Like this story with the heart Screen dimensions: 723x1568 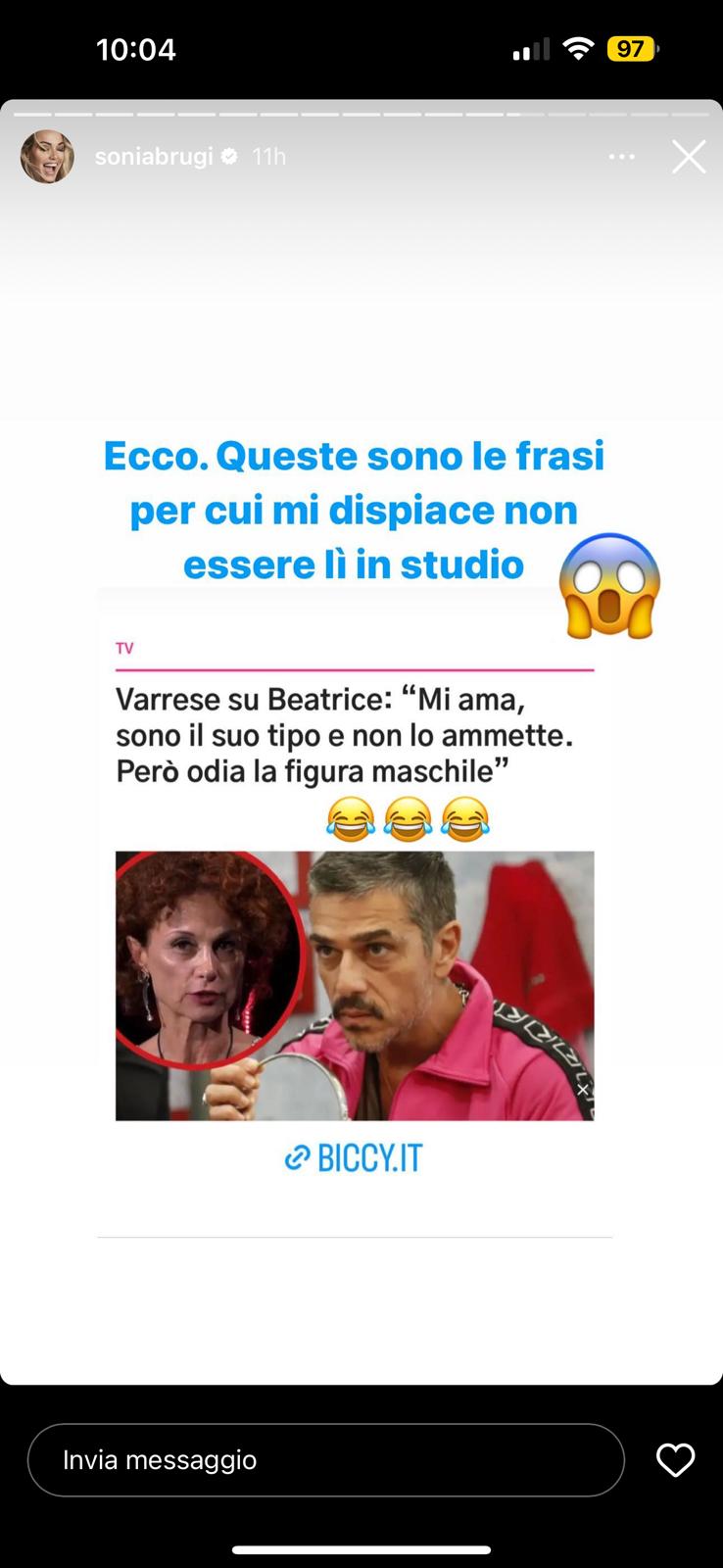pyautogui.click(x=675, y=1460)
